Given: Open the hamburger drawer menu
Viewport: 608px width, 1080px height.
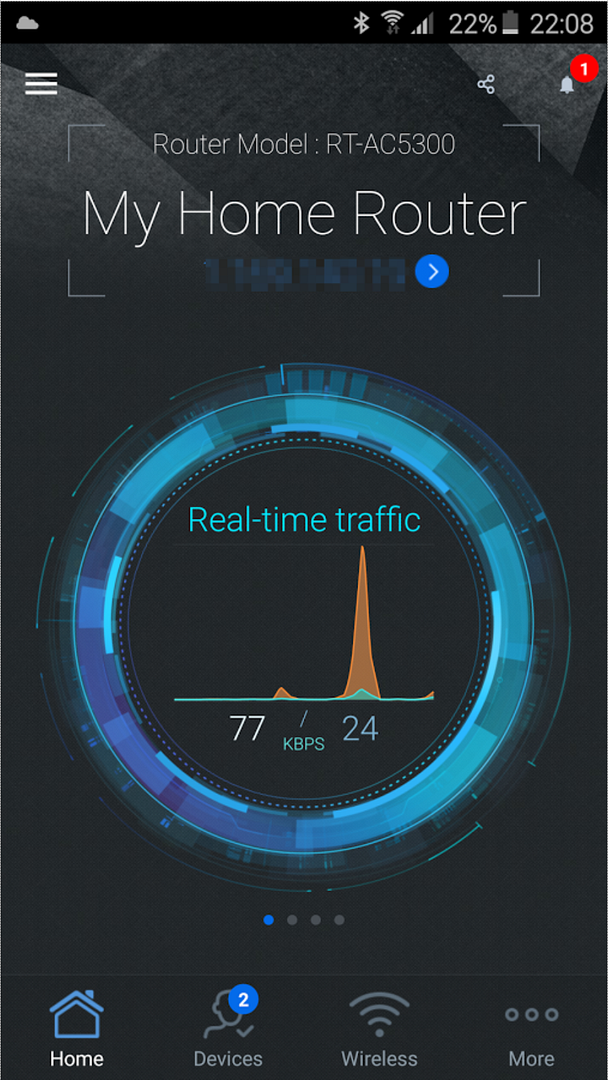Looking at the screenshot, I should click(x=41, y=83).
